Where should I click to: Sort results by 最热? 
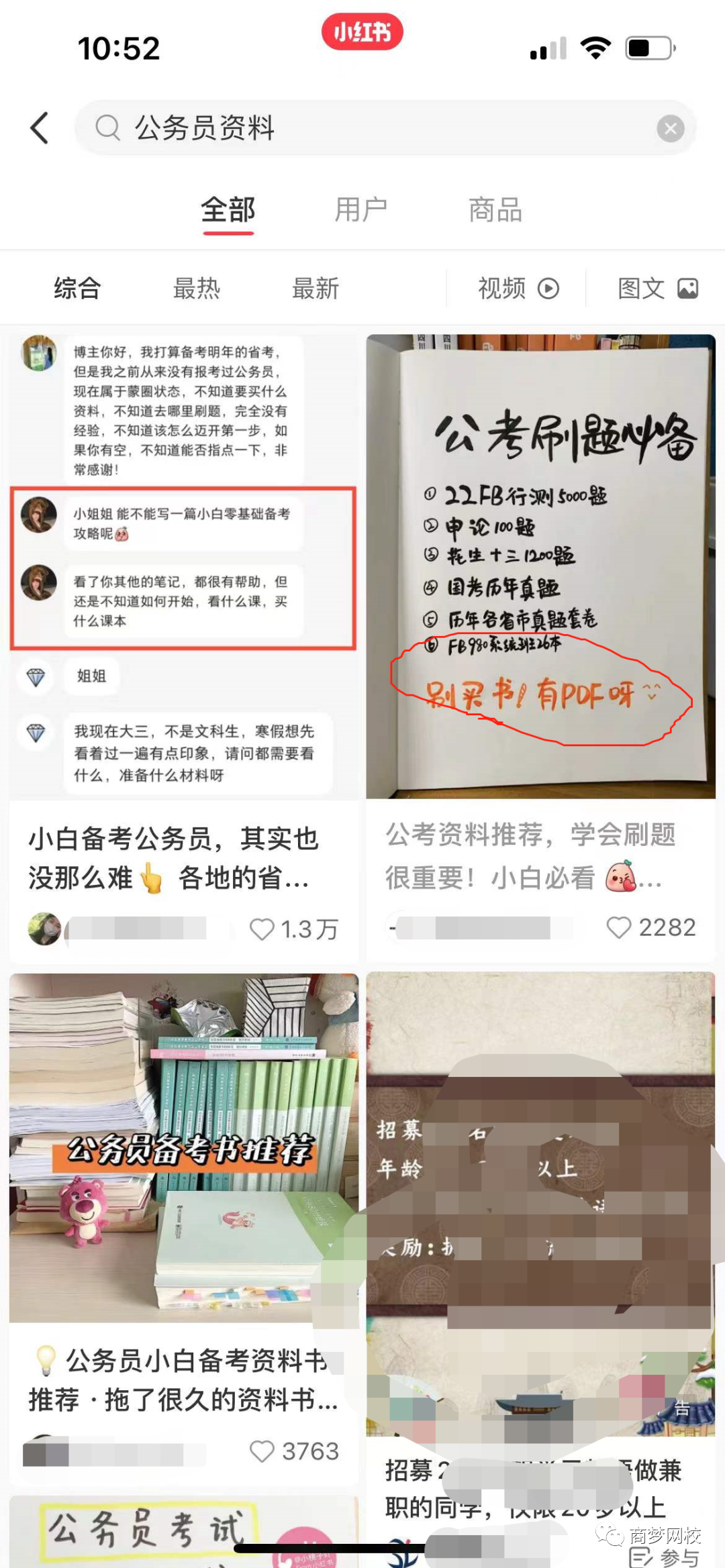coord(197,289)
